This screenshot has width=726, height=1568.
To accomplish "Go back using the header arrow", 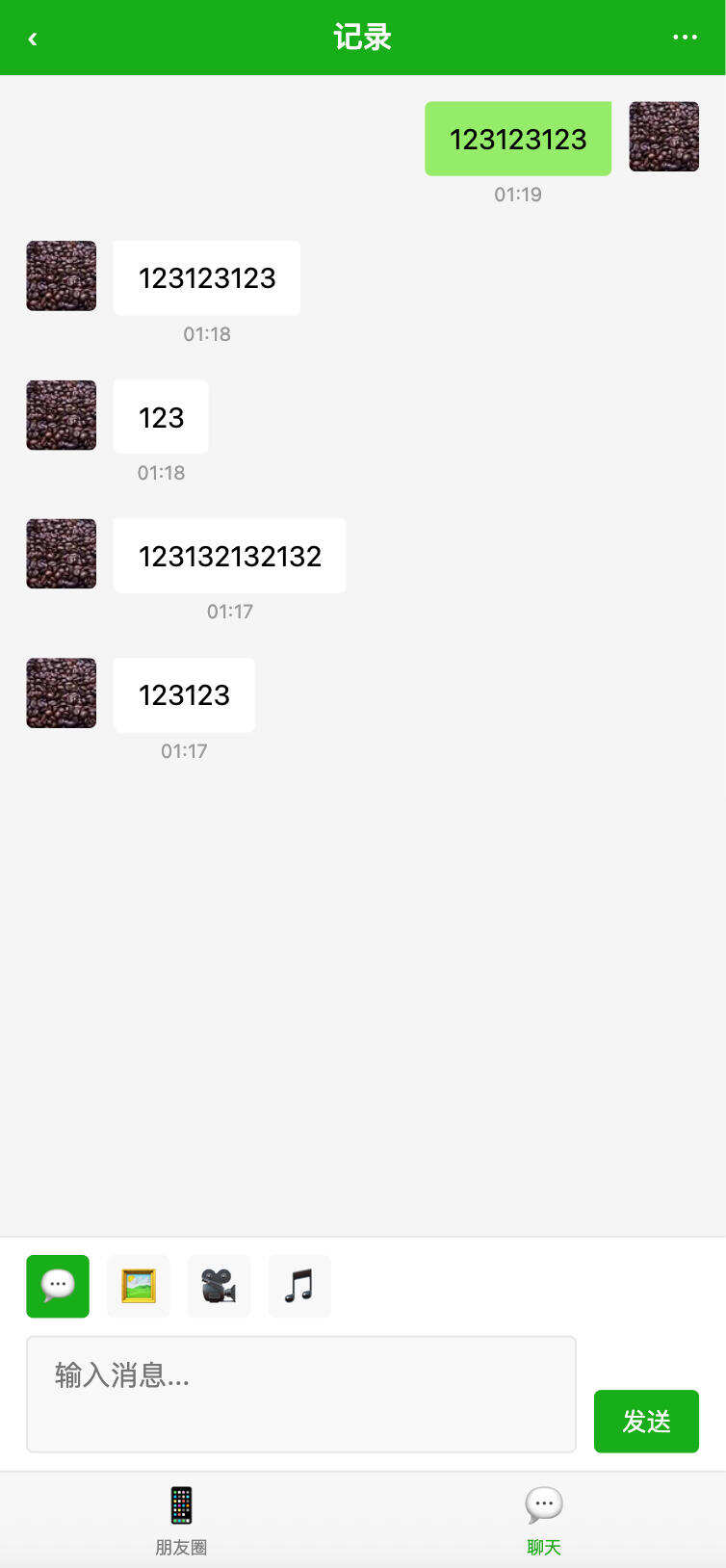I will coord(33,39).
